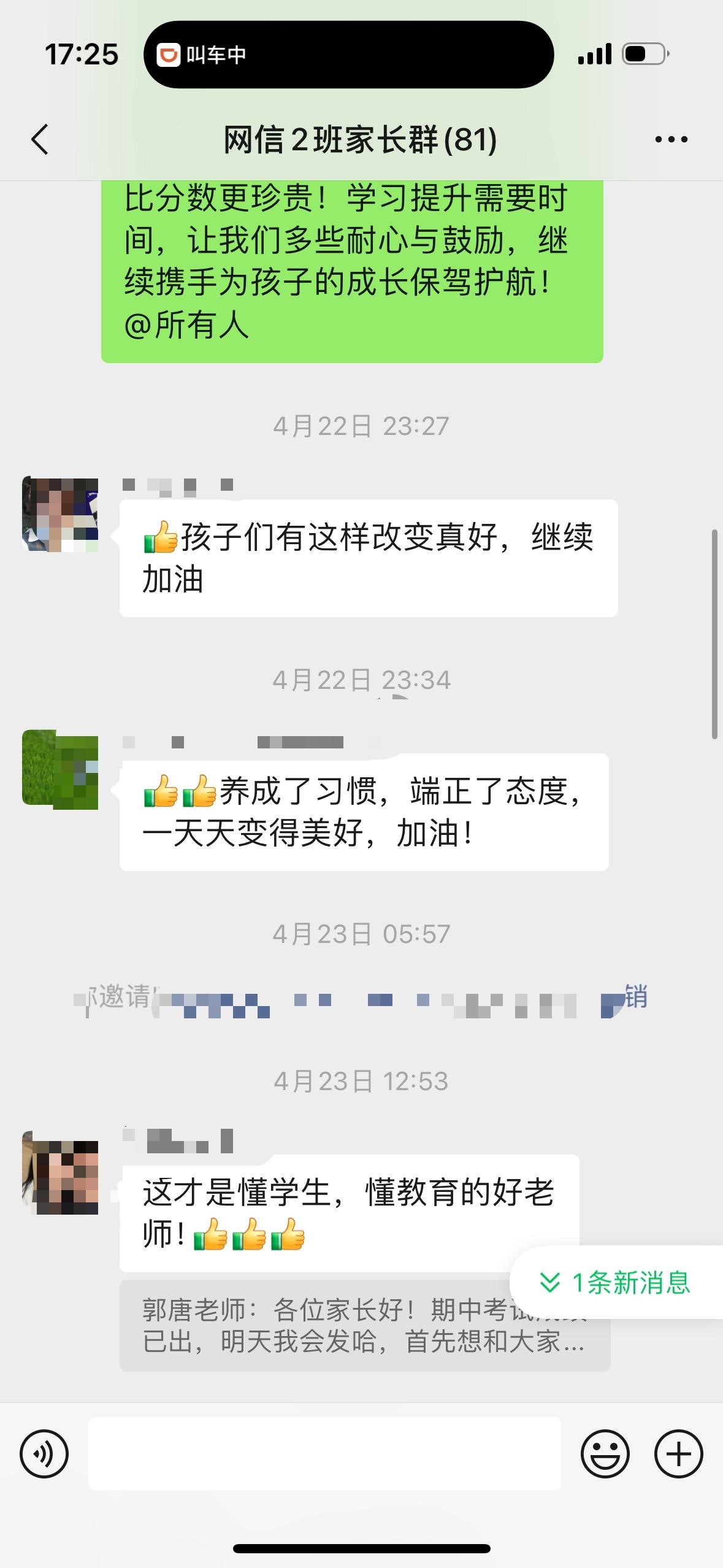View profile of the green grass avatar
Image resolution: width=723 pixels, height=1568 pixels.
(60, 769)
